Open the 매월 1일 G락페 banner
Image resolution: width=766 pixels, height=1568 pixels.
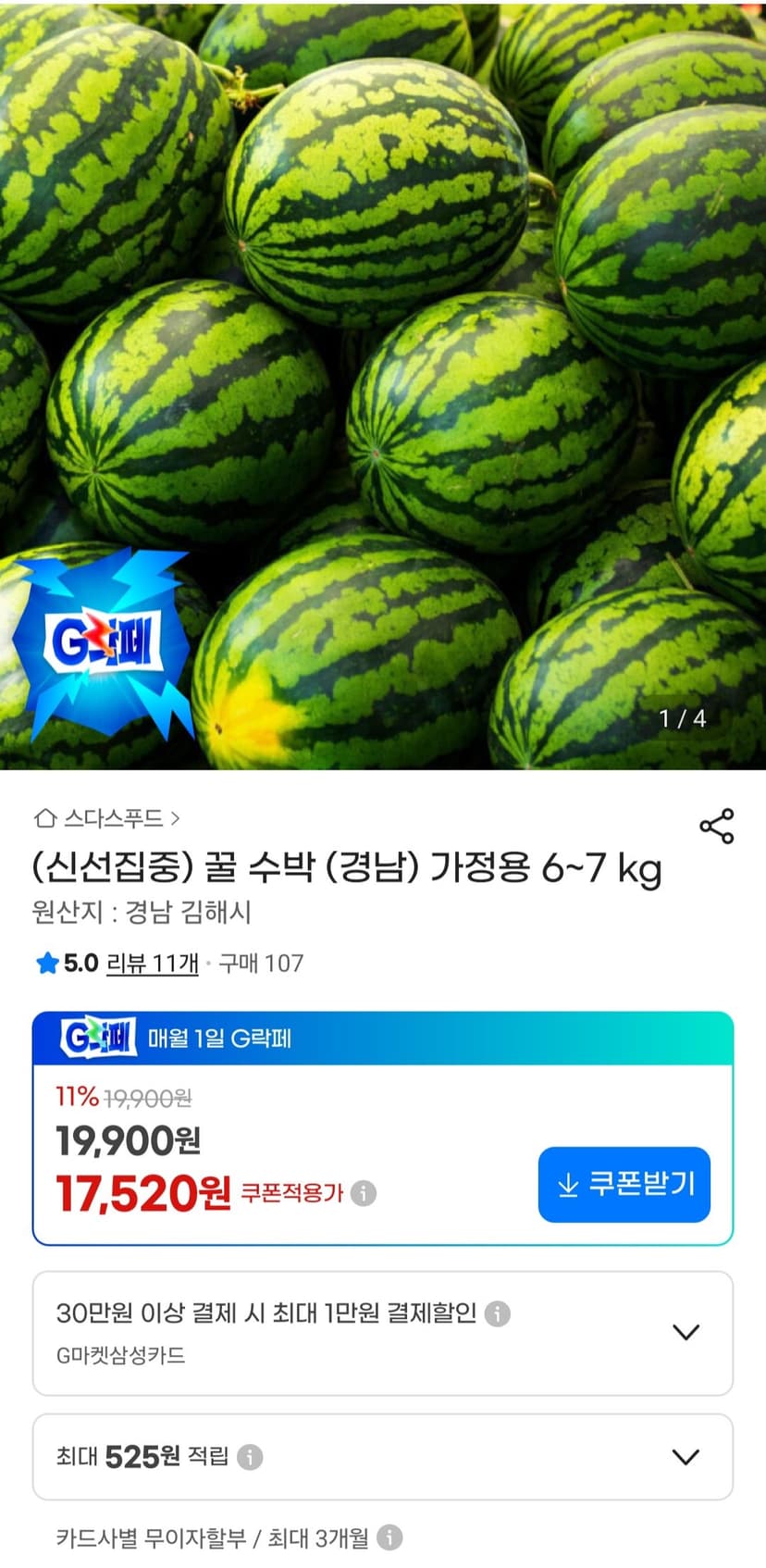(x=383, y=1038)
